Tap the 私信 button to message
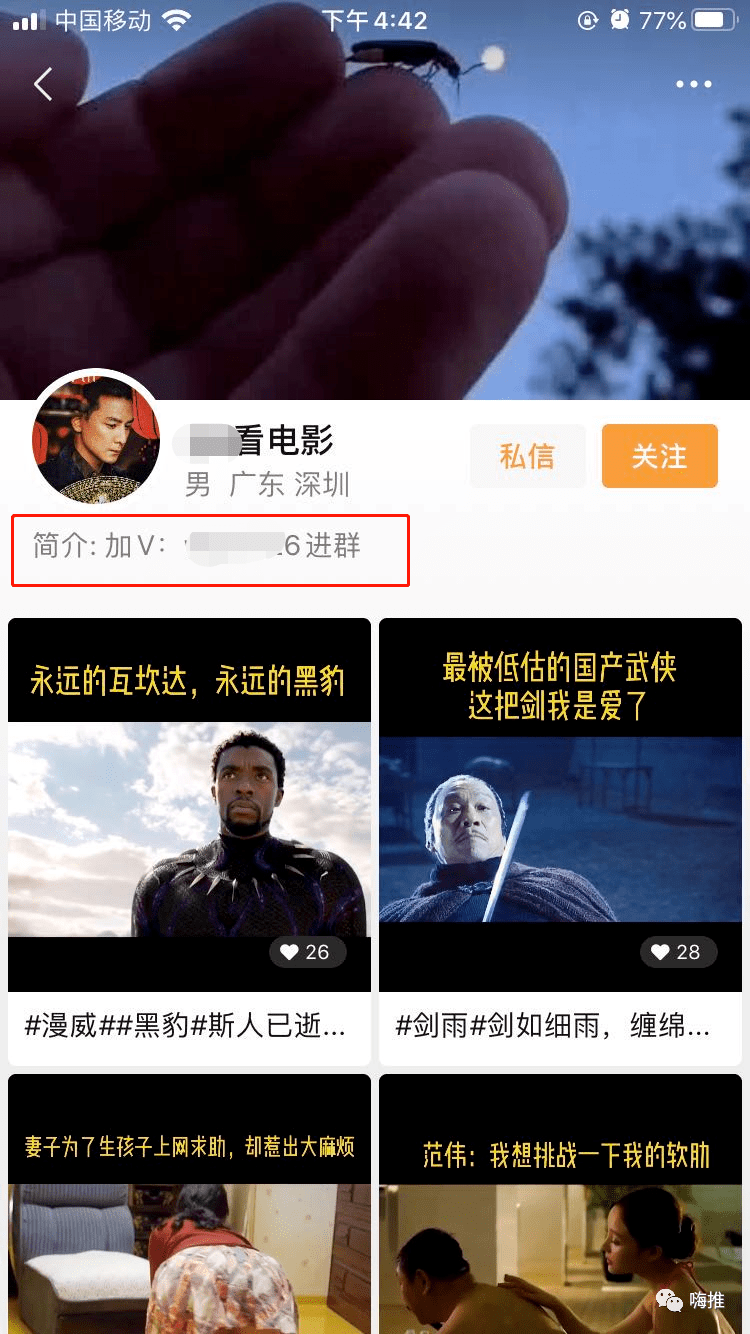The image size is (750, 1334). [527, 456]
